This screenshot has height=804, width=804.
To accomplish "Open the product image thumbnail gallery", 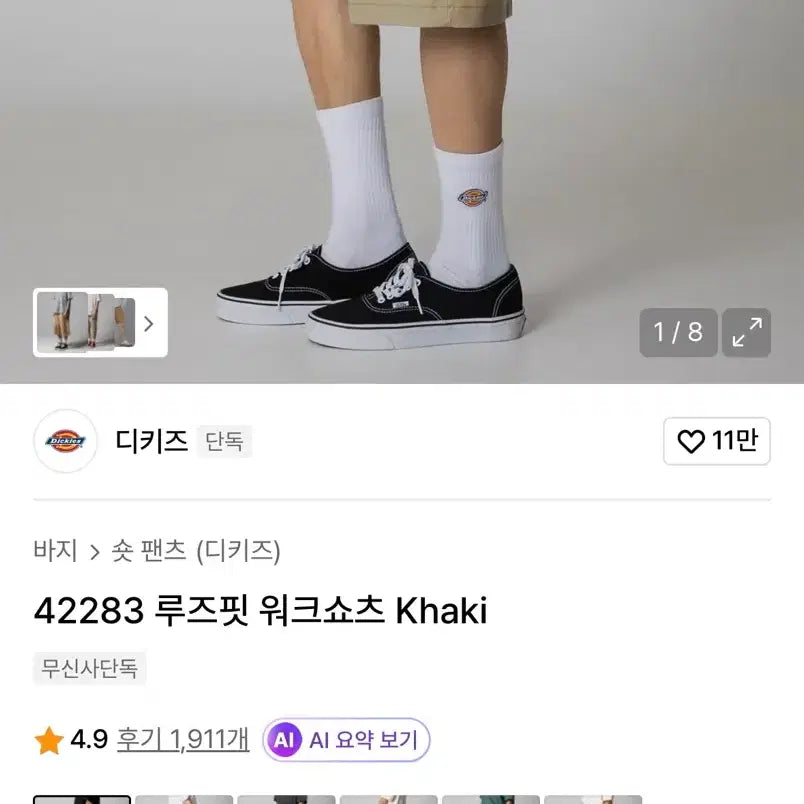I will coord(100,323).
